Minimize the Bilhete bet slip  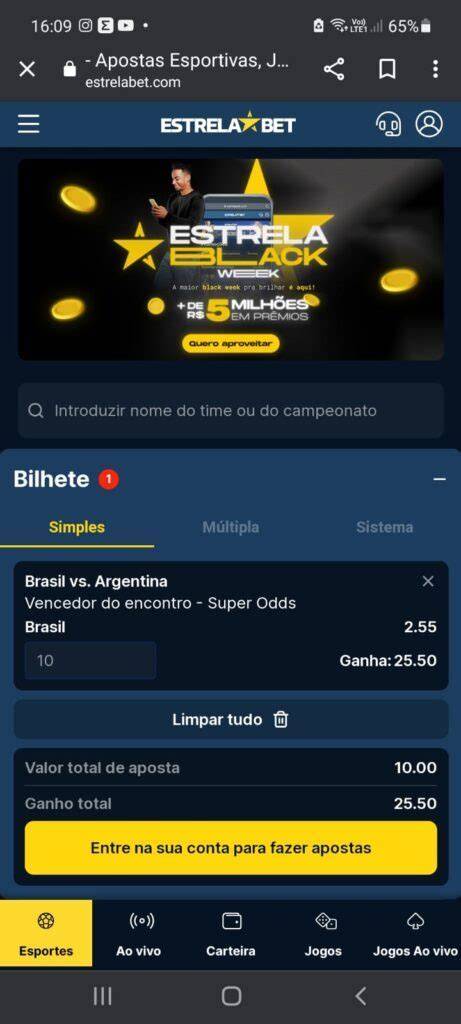(x=439, y=479)
